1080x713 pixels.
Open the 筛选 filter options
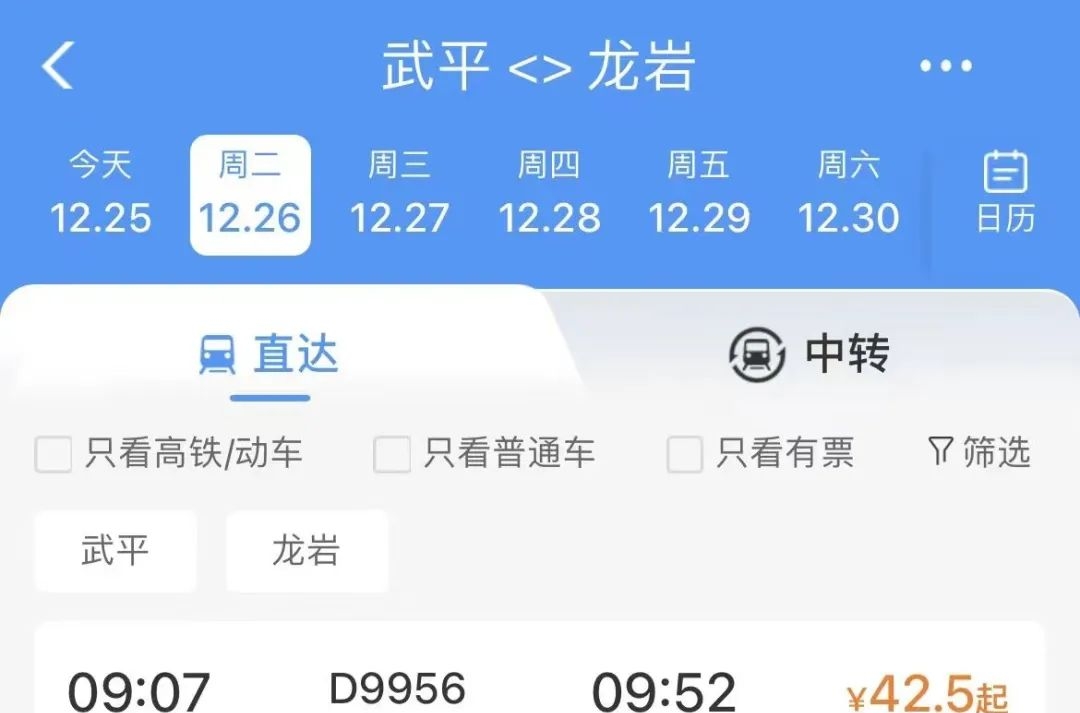coord(979,453)
